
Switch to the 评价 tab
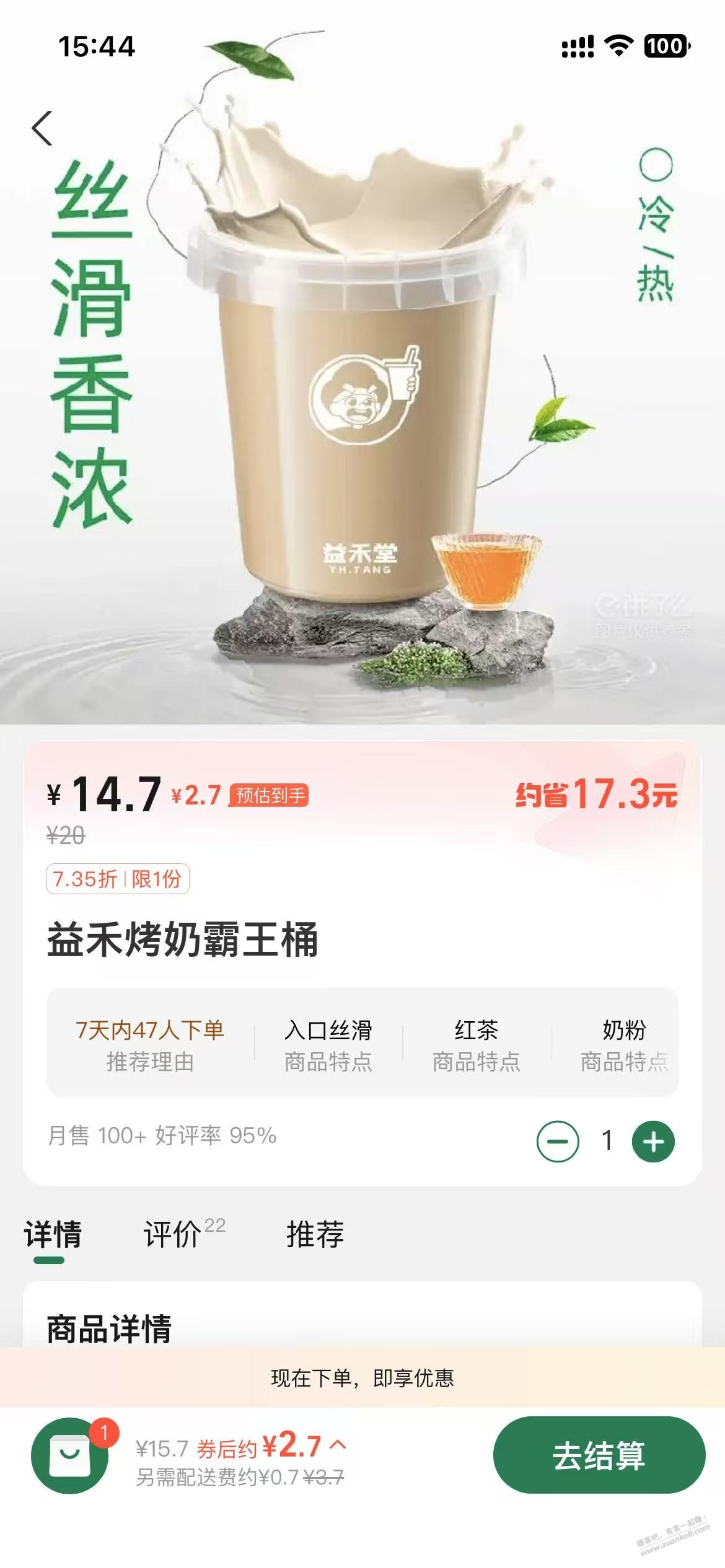tap(173, 1234)
